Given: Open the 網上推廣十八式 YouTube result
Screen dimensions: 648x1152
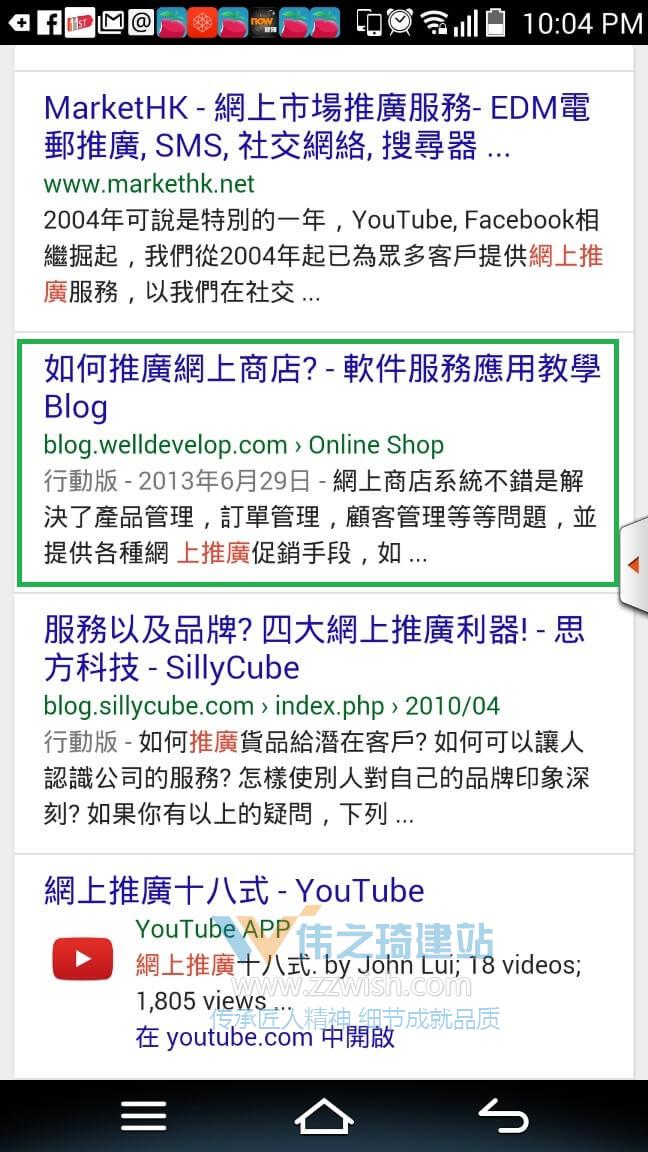Looking at the screenshot, I should [x=234, y=890].
